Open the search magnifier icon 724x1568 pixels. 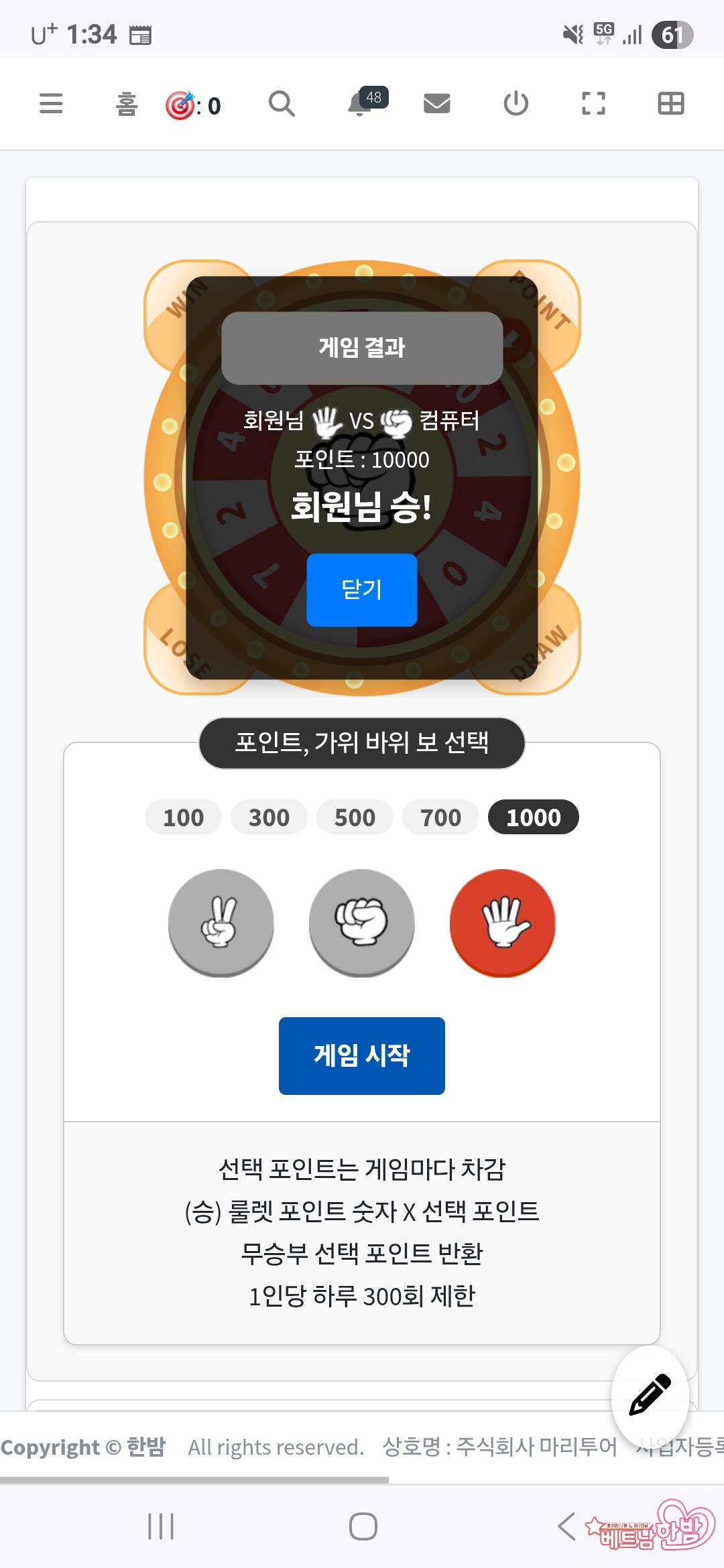(x=282, y=104)
